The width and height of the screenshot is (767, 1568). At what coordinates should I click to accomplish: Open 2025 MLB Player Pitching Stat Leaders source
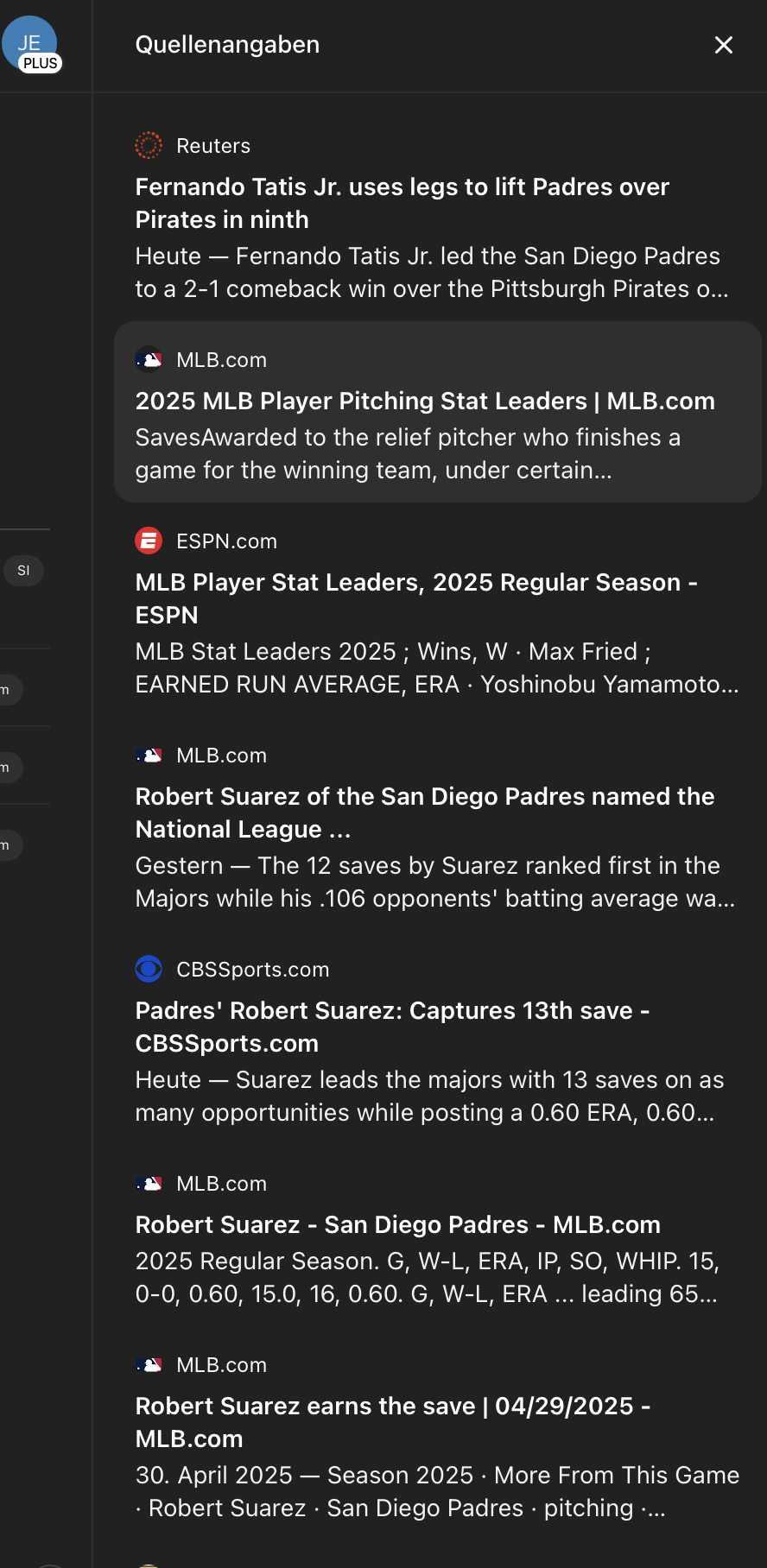(x=437, y=412)
